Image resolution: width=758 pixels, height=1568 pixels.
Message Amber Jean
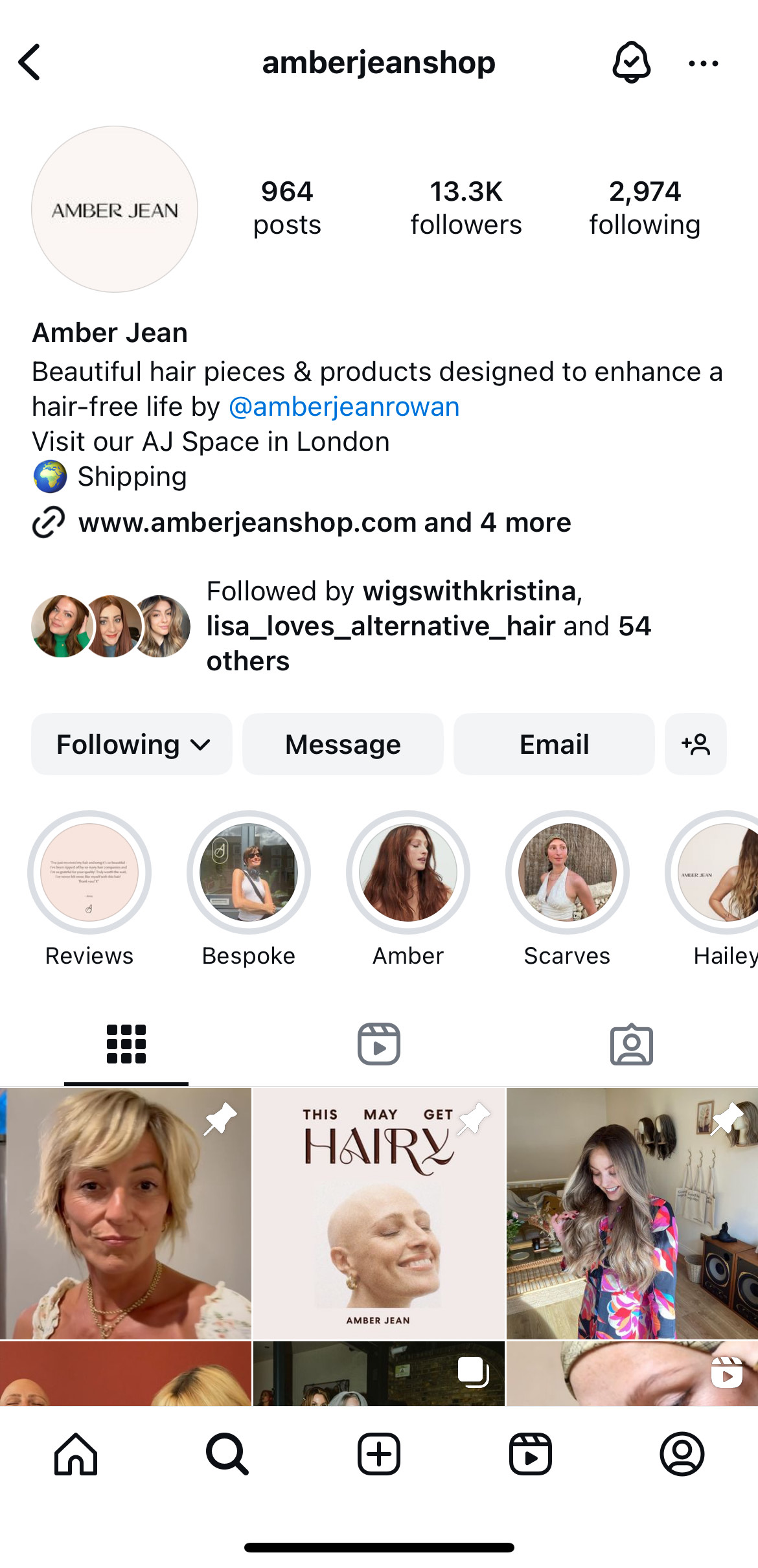[x=343, y=744]
